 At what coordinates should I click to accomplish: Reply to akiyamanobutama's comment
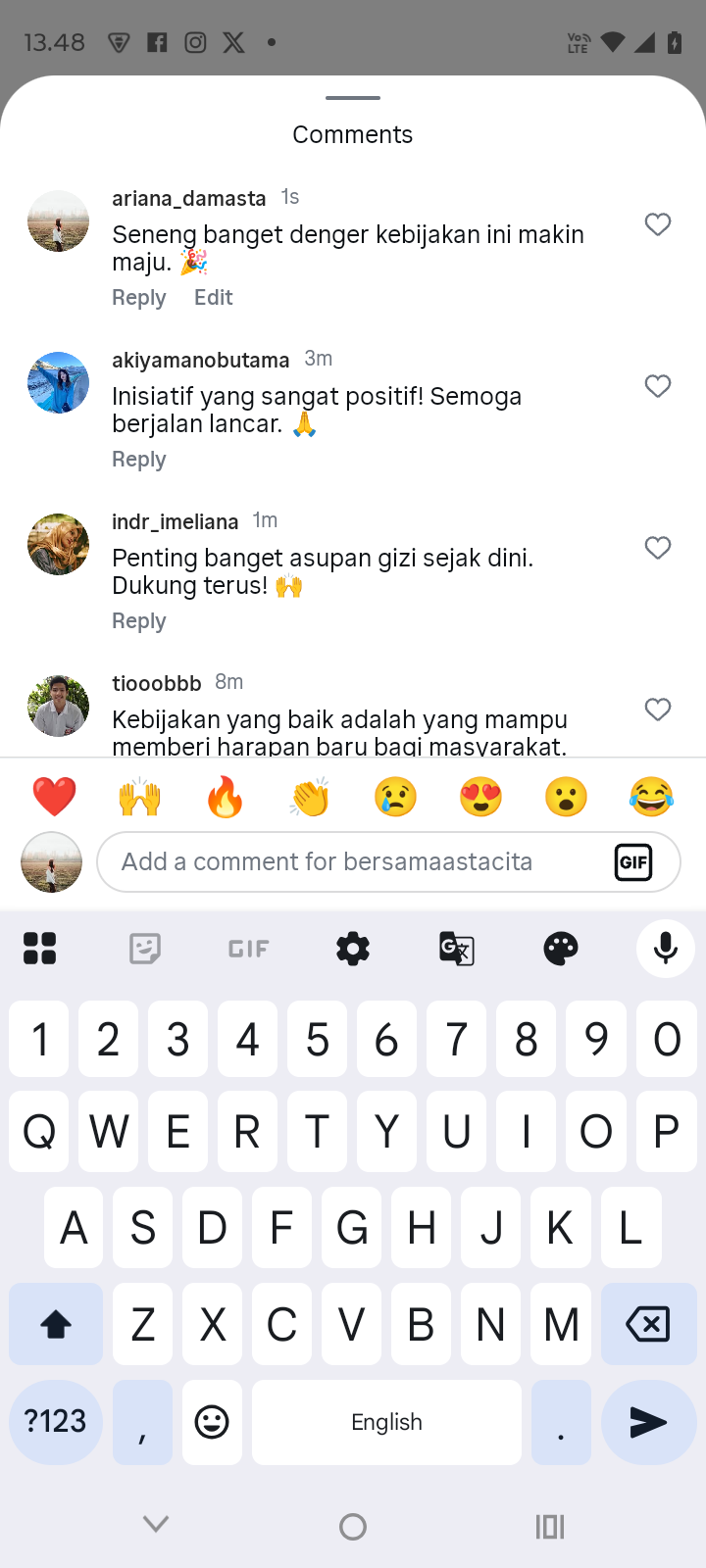click(138, 460)
